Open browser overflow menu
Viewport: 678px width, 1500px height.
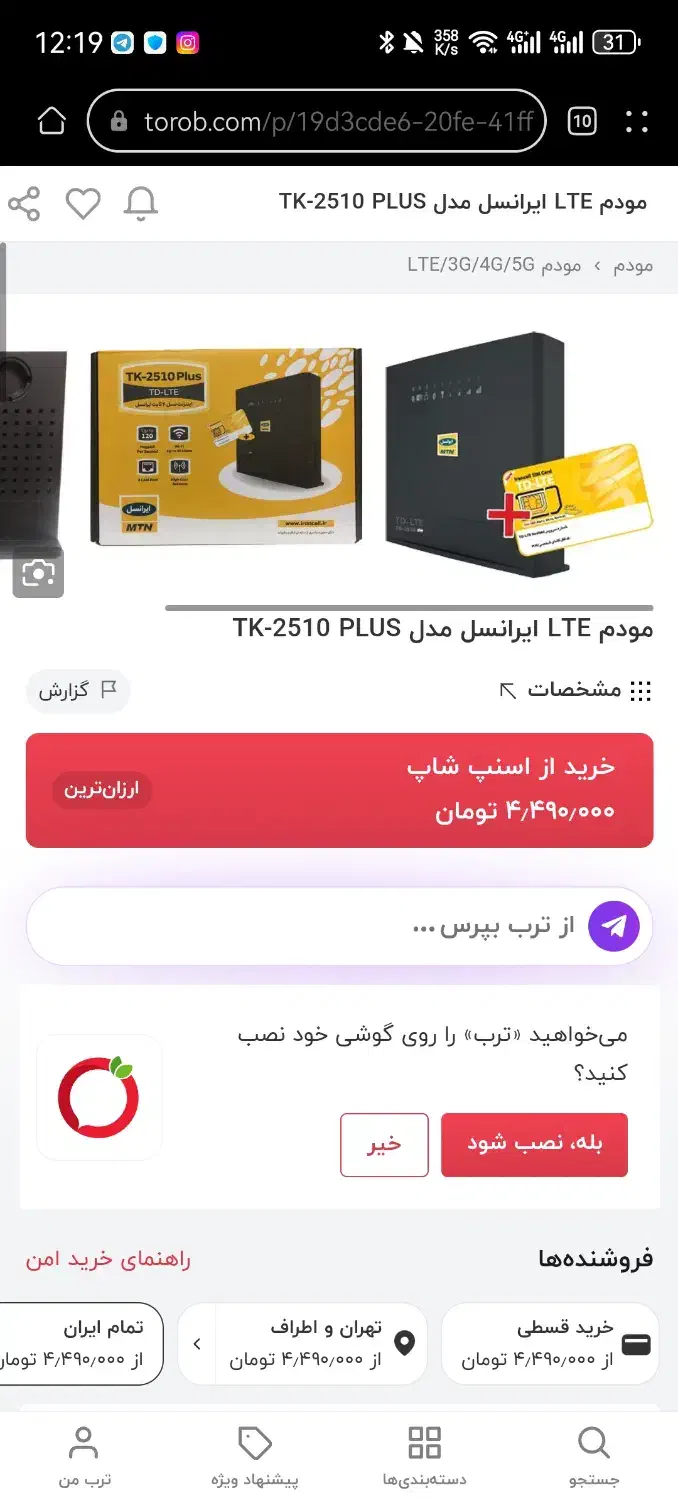pyautogui.click(x=637, y=122)
